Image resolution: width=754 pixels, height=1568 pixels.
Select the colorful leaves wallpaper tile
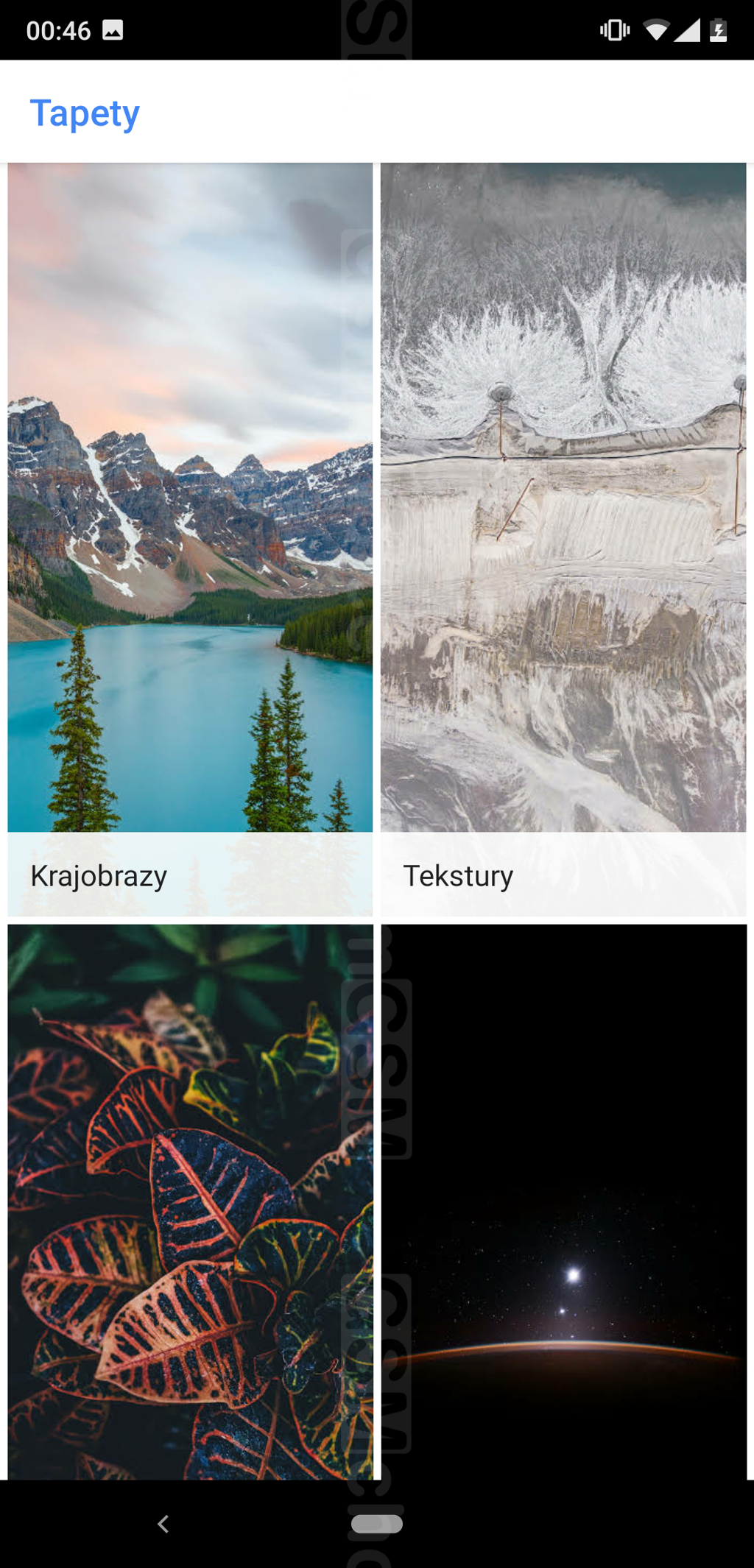click(190, 1201)
